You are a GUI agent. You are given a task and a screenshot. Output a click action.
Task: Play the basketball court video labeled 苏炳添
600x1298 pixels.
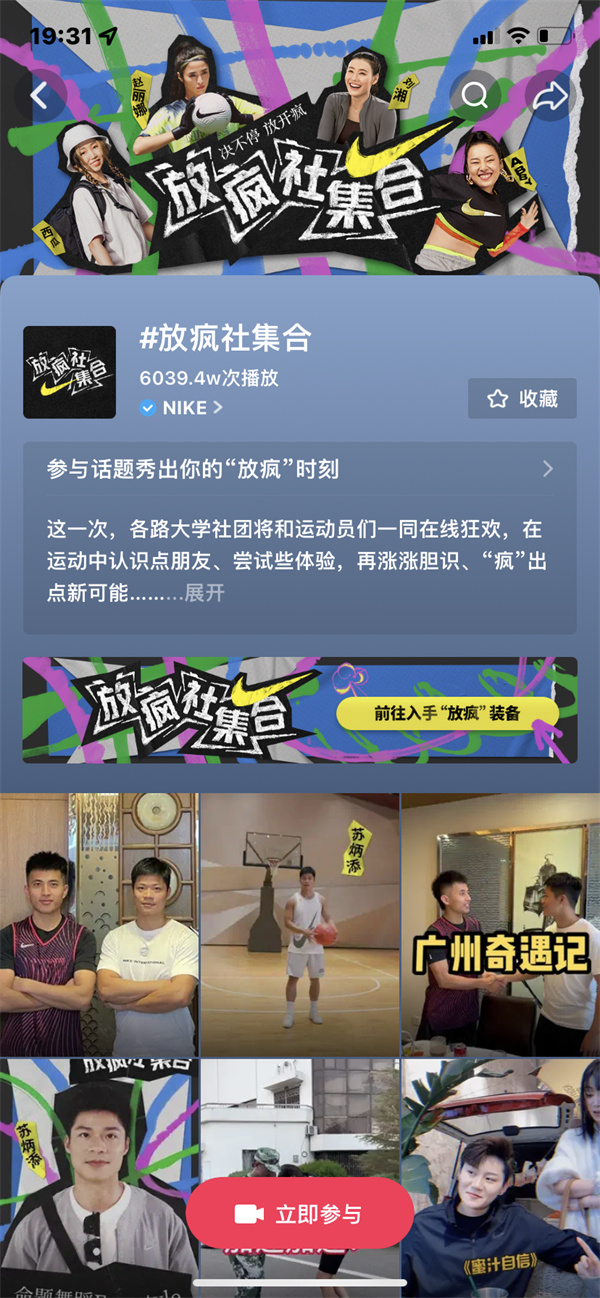300,925
